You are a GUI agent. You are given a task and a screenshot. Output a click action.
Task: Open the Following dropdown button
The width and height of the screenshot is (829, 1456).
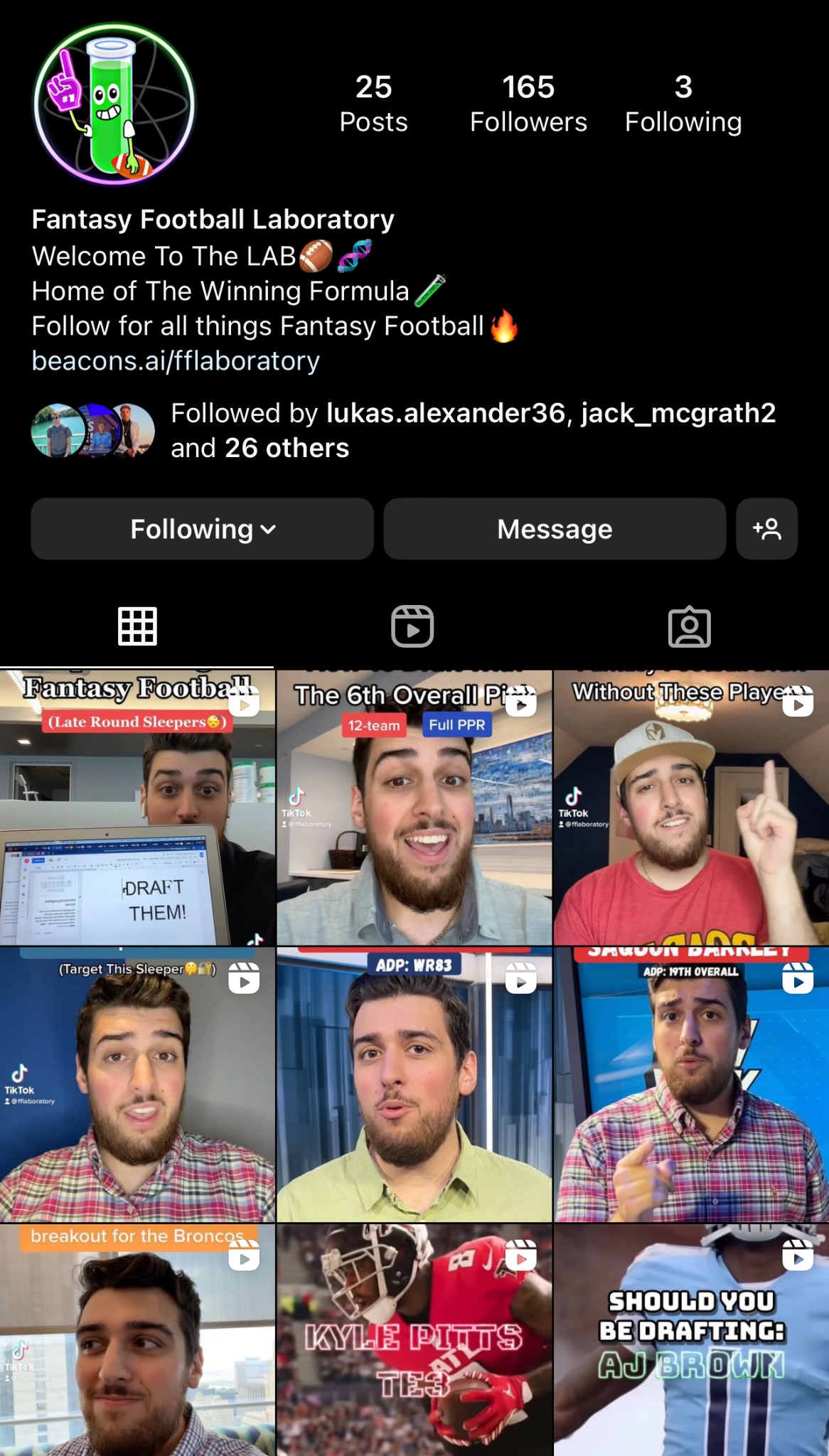pyautogui.click(x=202, y=529)
